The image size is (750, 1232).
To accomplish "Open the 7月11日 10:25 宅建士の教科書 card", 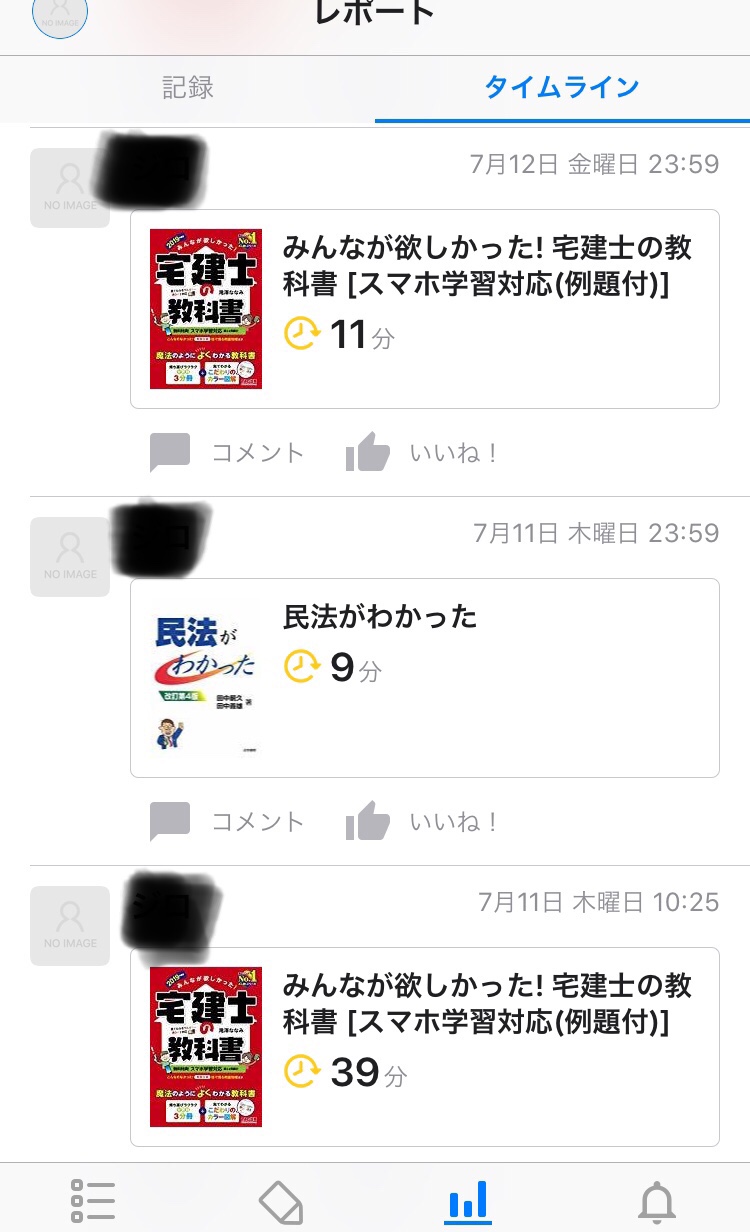I will [x=425, y=1046].
